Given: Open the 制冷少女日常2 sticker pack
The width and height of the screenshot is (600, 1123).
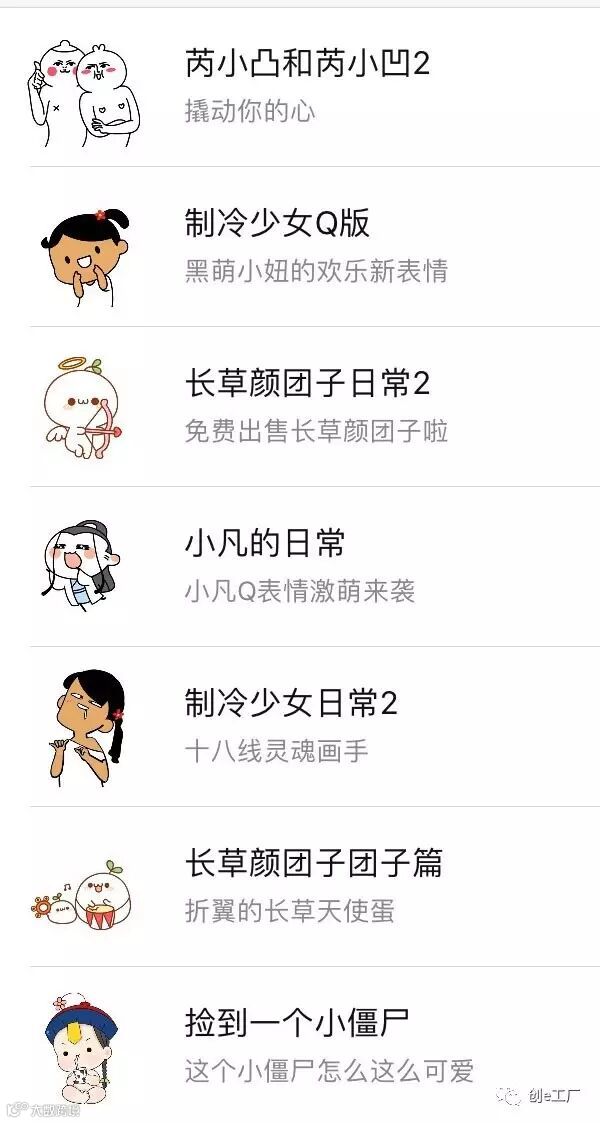Looking at the screenshot, I should tap(300, 726).
